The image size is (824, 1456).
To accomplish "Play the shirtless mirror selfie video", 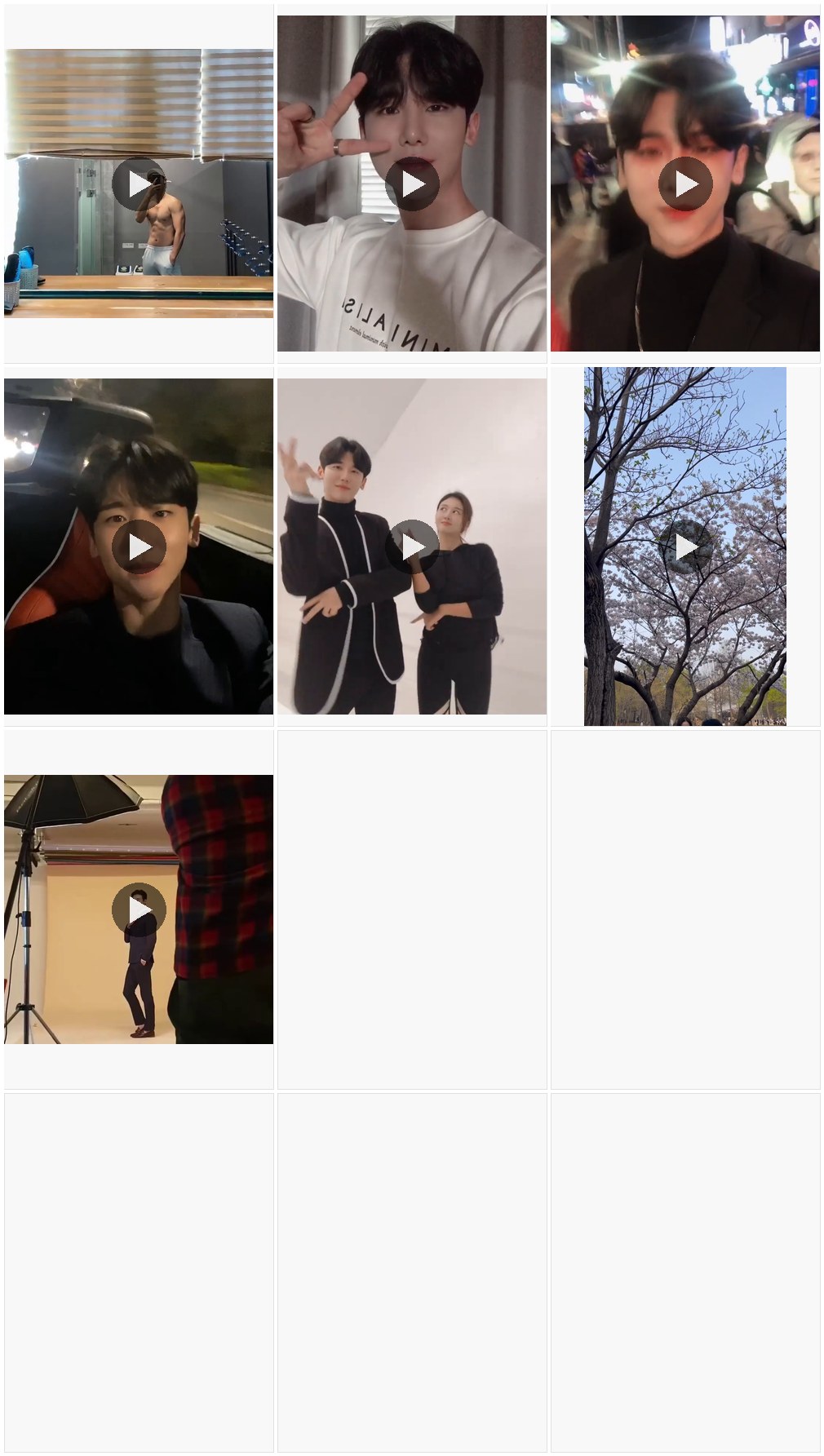I will click(x=139, y=184).
